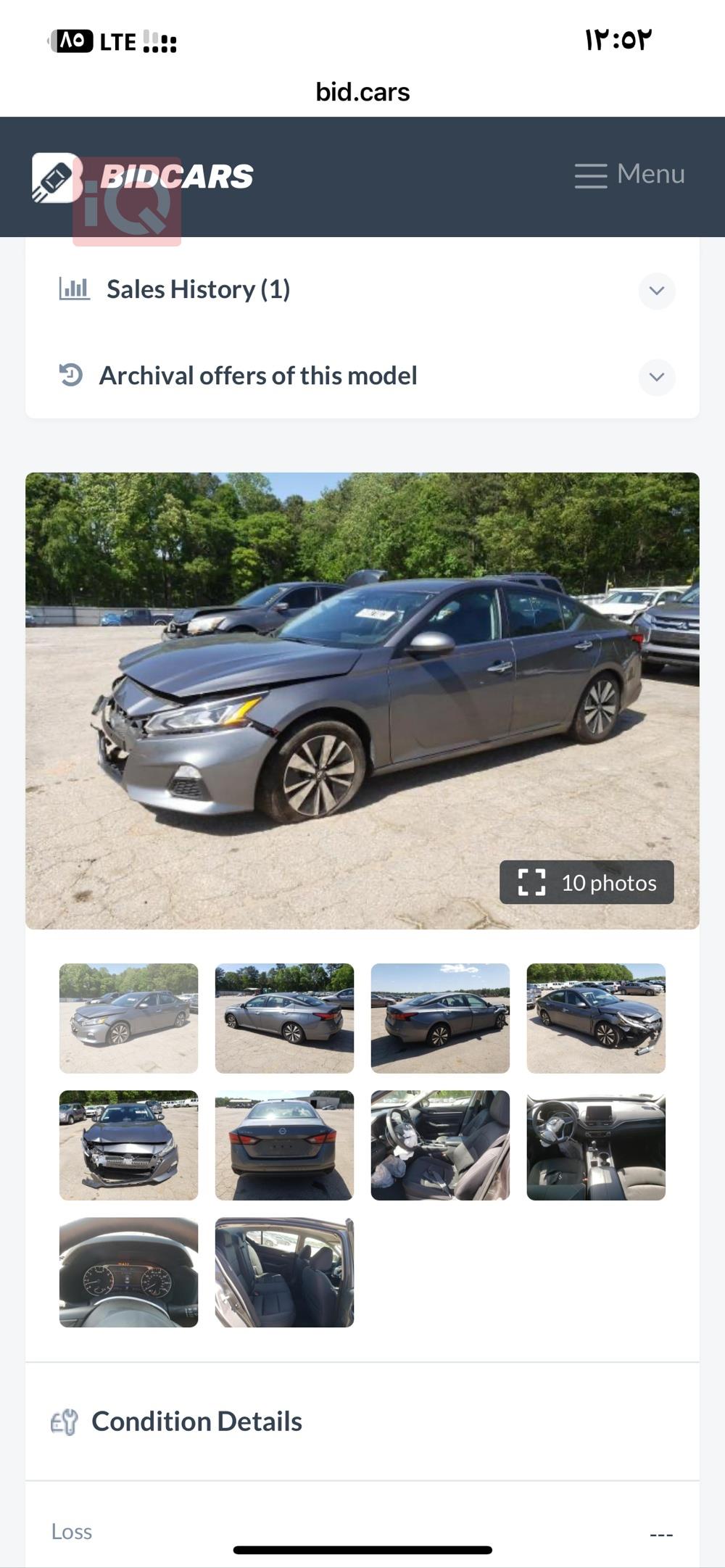The image size is (725, 1568).
Task: View the rear-left angle thumbnail
Action: coord(440,1018)
